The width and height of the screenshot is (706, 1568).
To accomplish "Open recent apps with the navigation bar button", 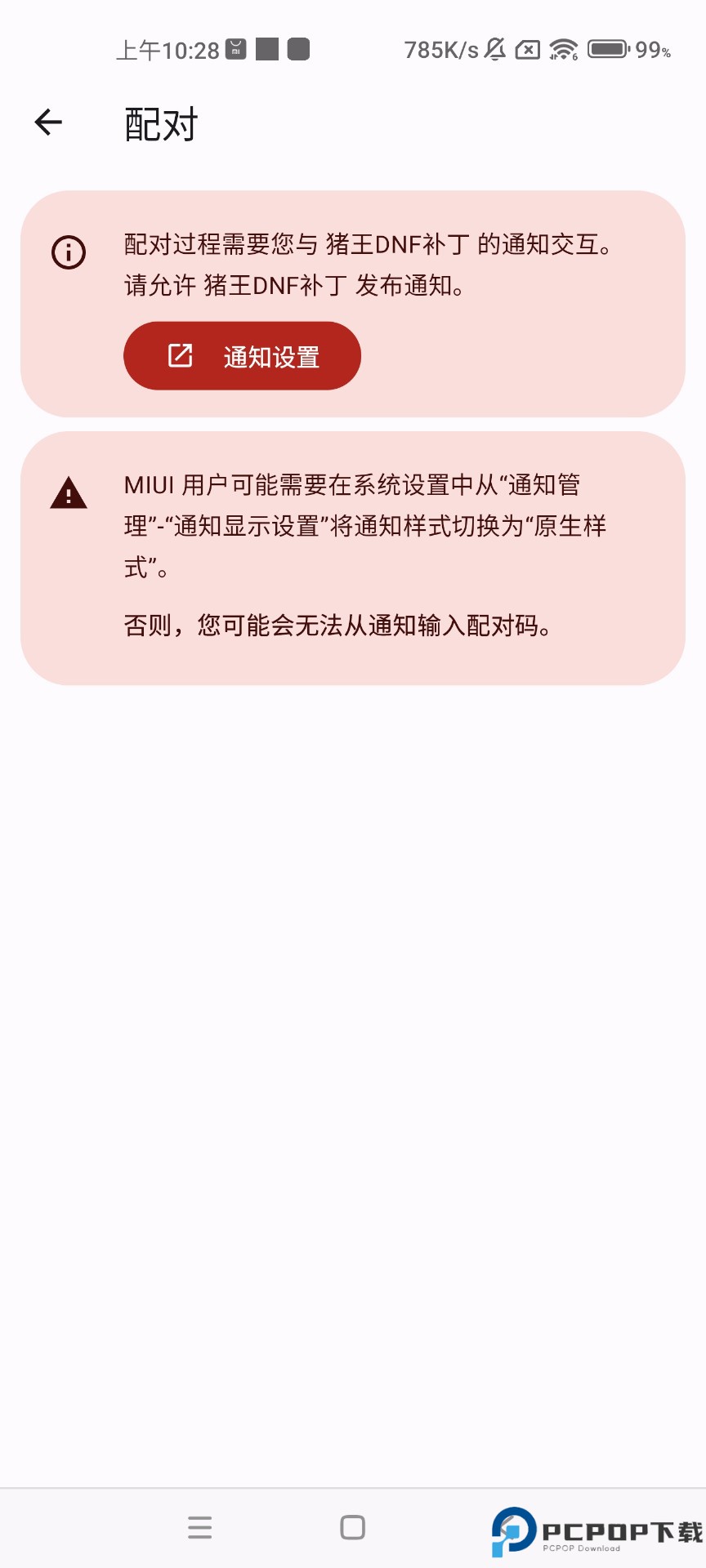I will (199, 1529).
